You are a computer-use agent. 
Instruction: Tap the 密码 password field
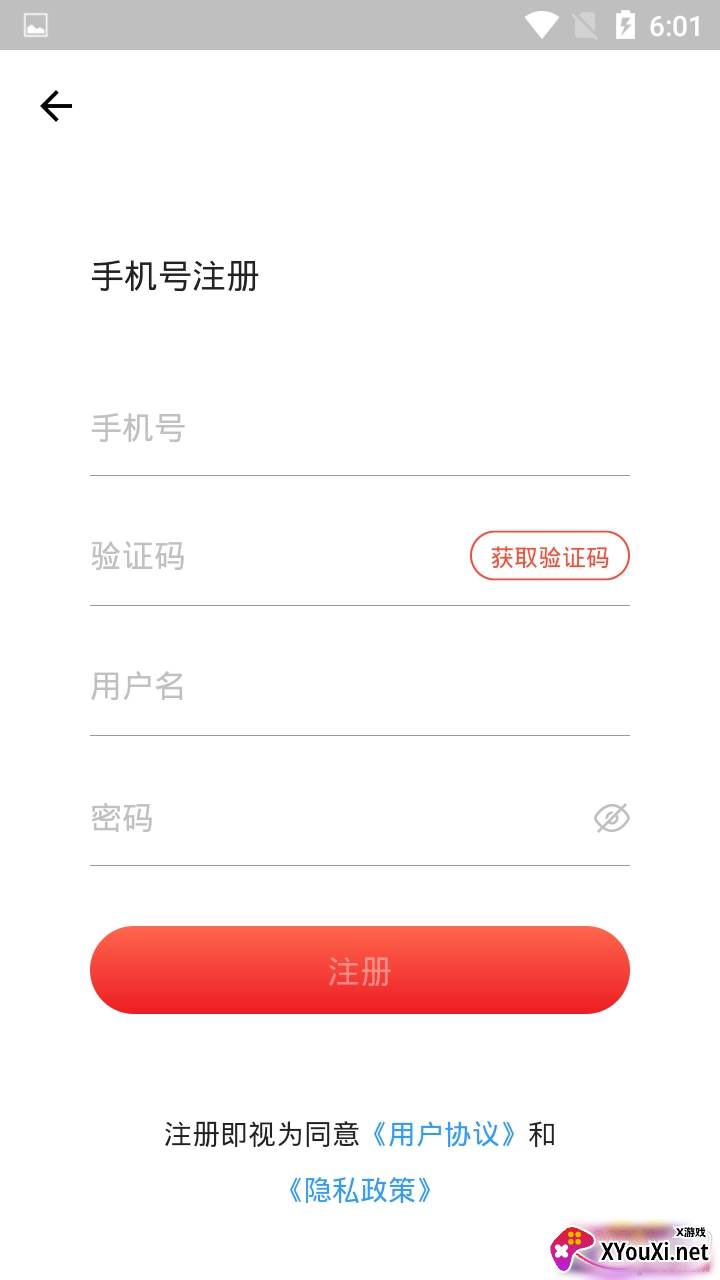[x=330, y=819]
